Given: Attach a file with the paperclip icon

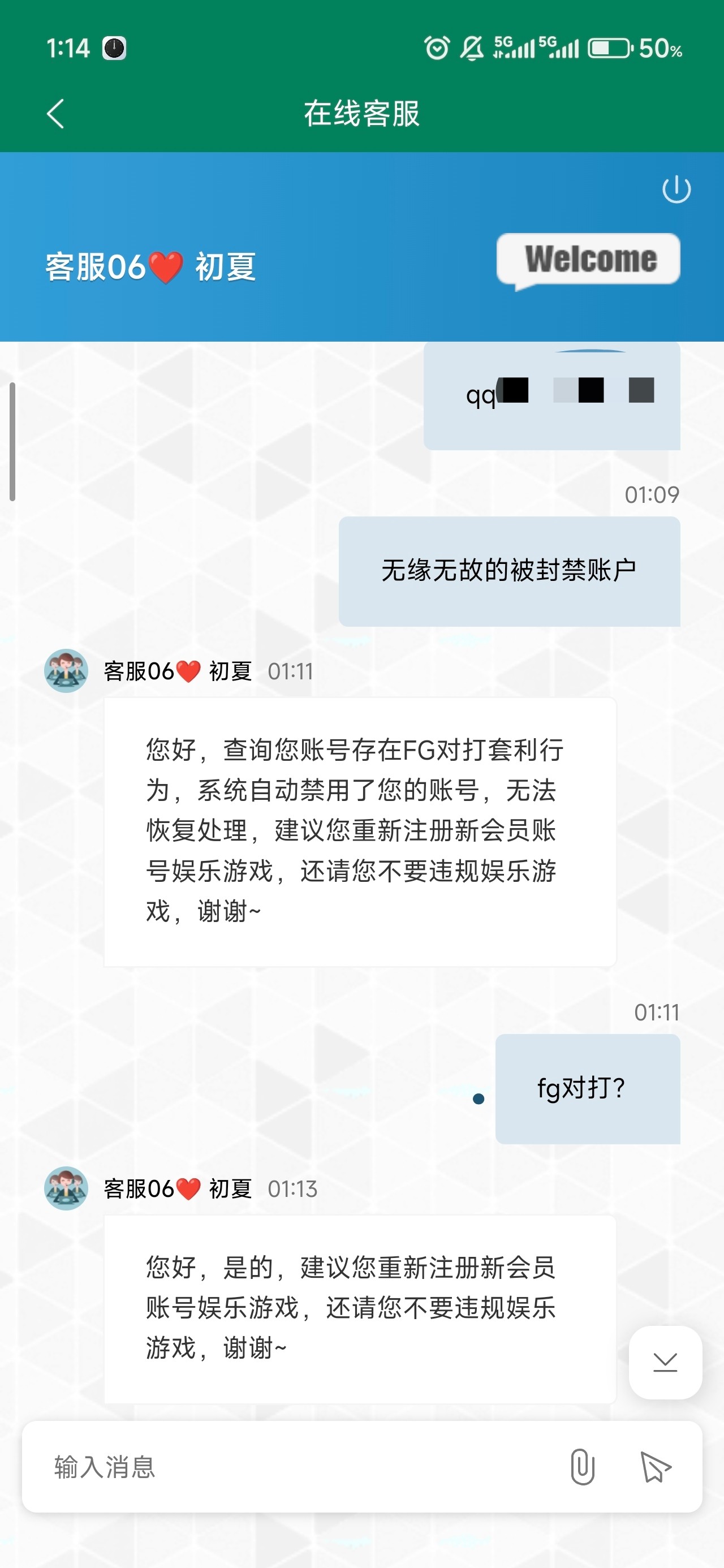Looking at the screenshot, I should point(582,1467).
